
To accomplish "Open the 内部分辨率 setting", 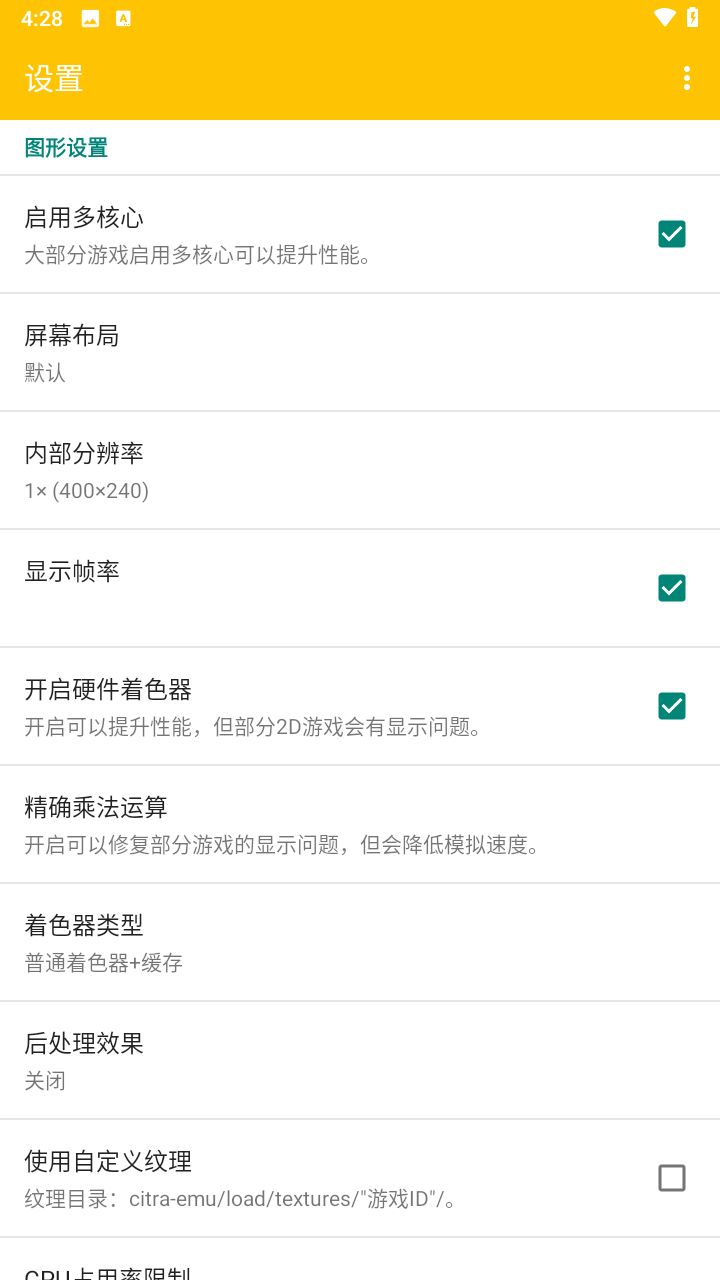I will click(x=360, y=470).
